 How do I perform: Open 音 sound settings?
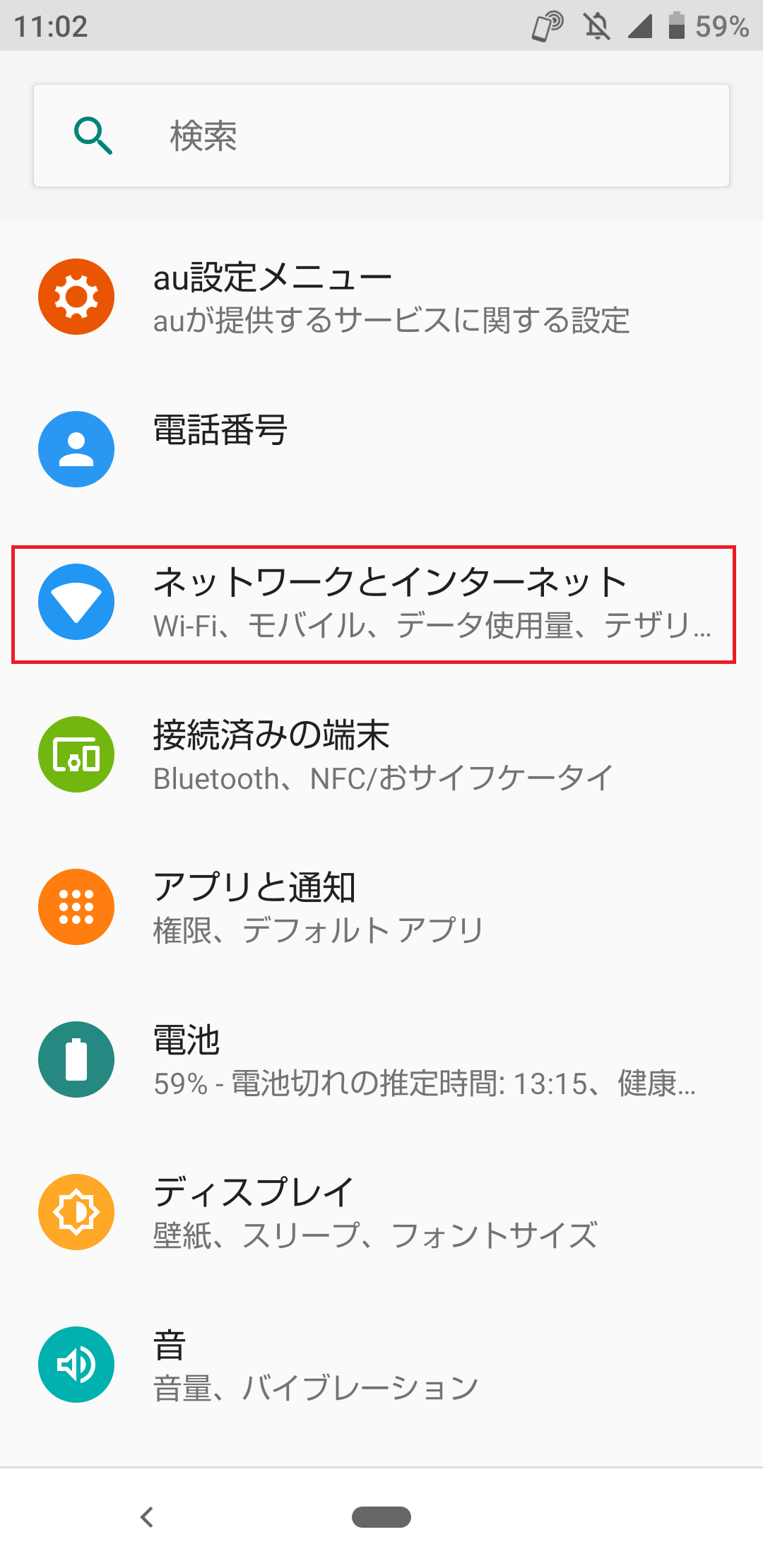click(381, 1365)
